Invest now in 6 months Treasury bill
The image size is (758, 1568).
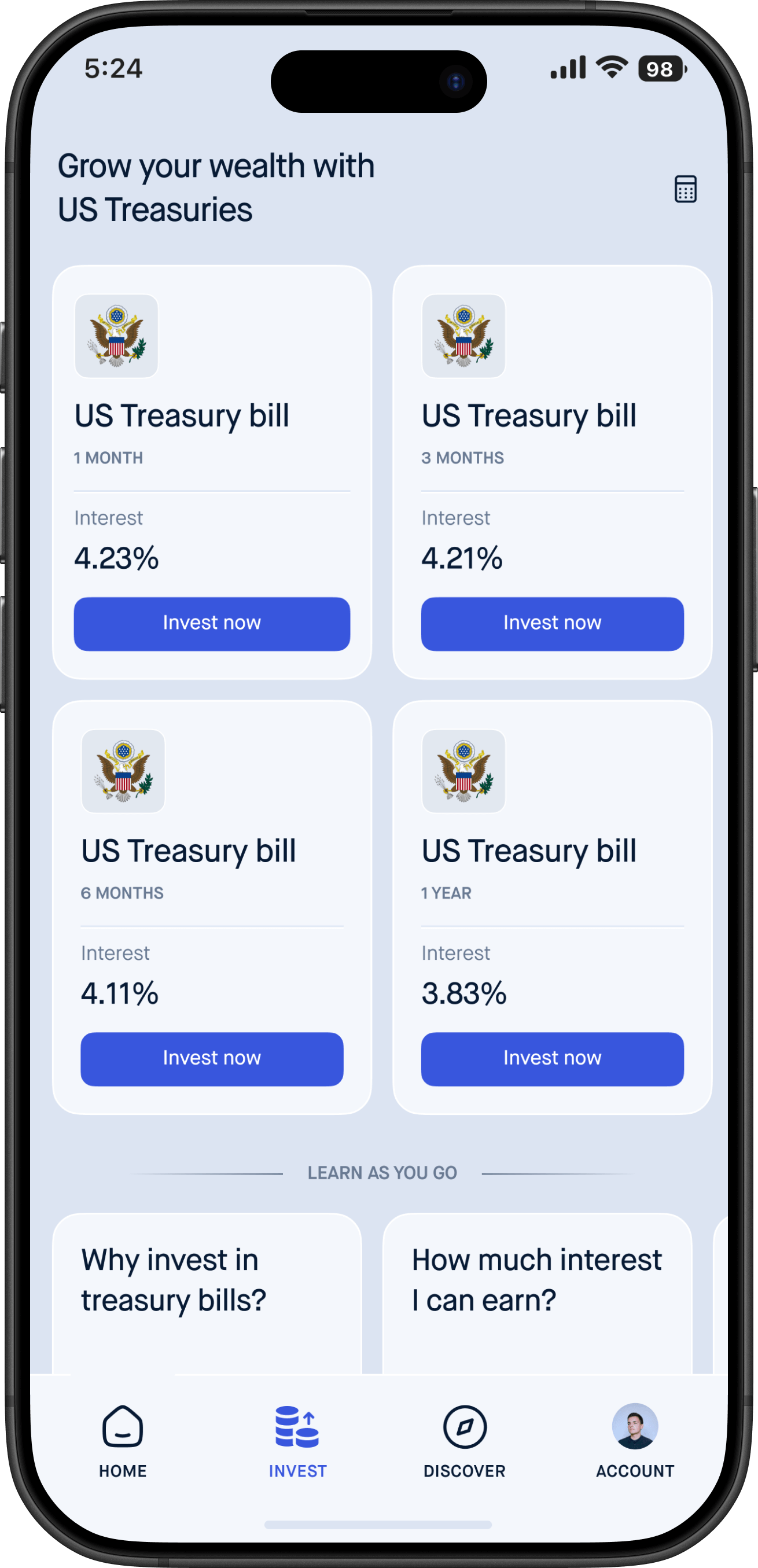[x=212, y=1058]
